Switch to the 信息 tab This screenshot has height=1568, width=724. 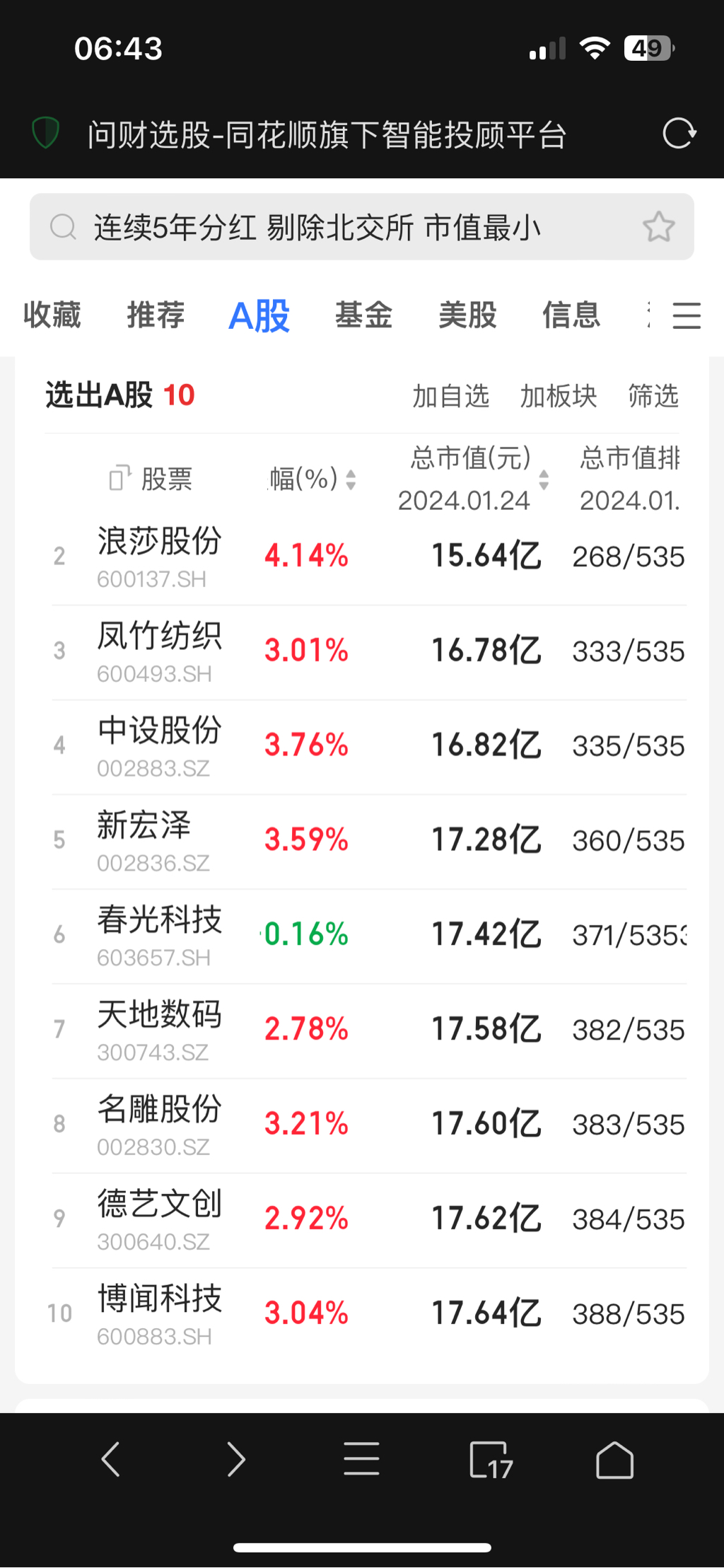pos(571,315)
